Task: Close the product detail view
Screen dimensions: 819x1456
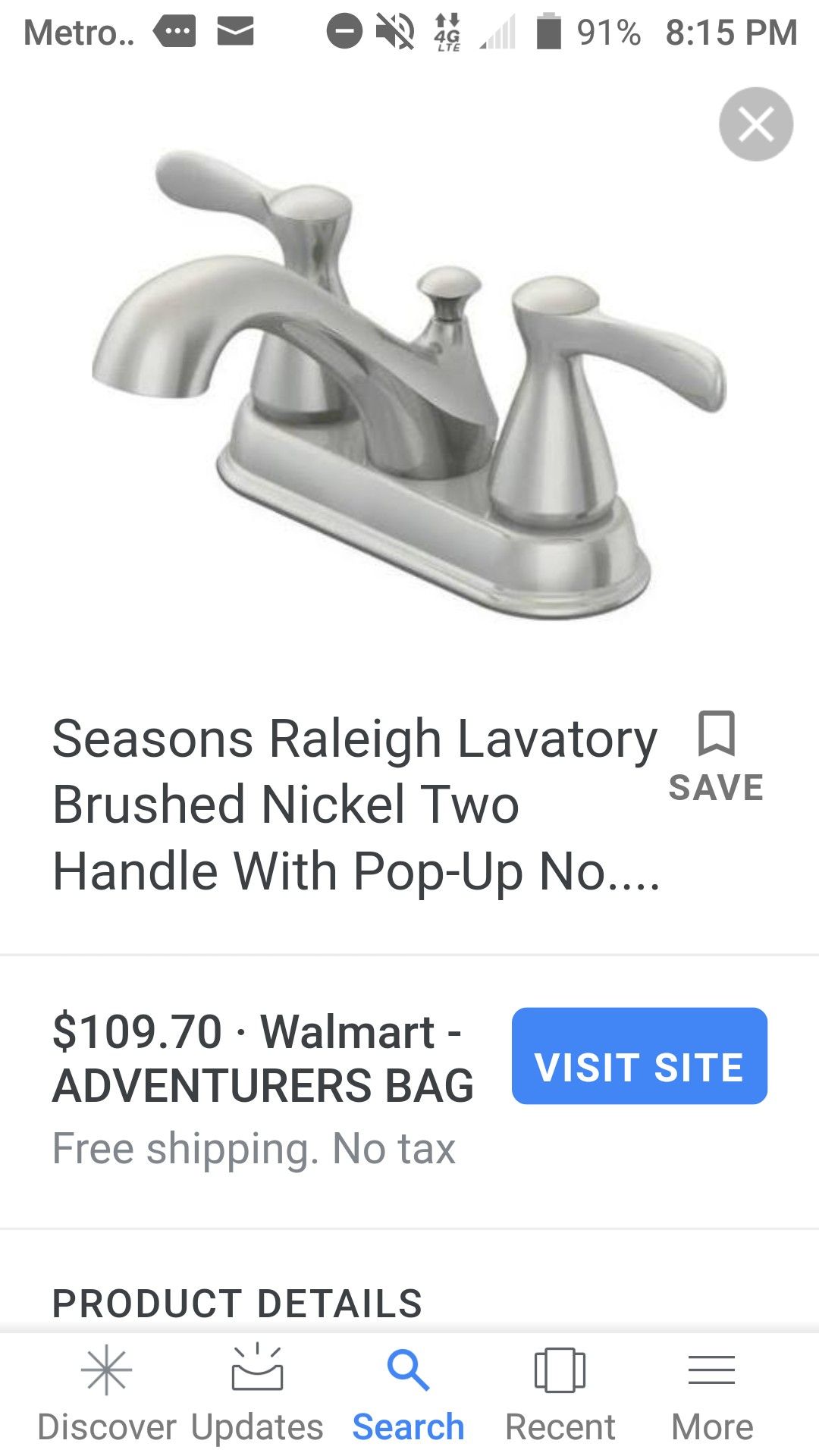Action: (x=756, y=124)
